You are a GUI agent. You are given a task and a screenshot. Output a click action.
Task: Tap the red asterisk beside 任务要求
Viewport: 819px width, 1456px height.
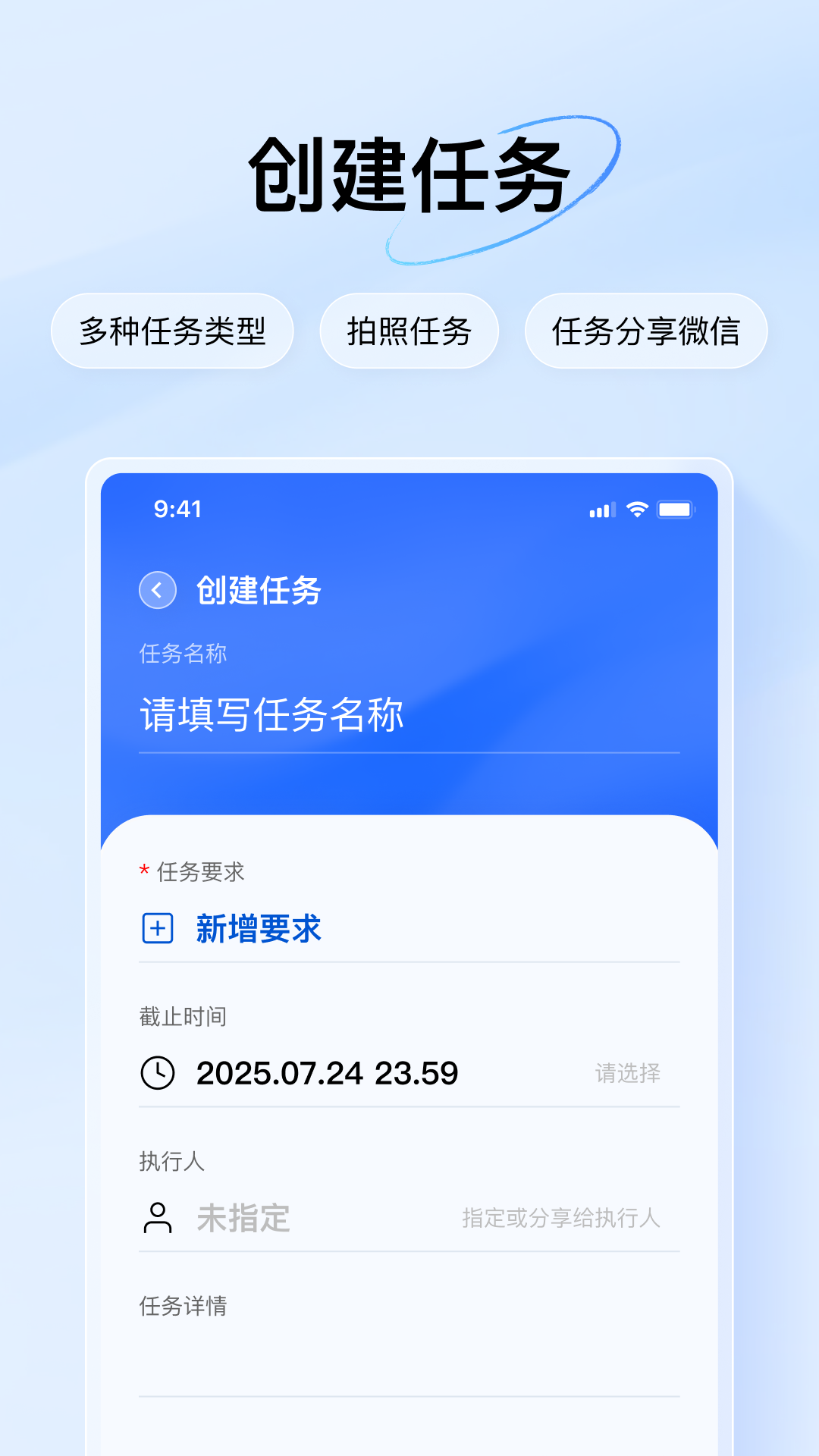(143, 873)
